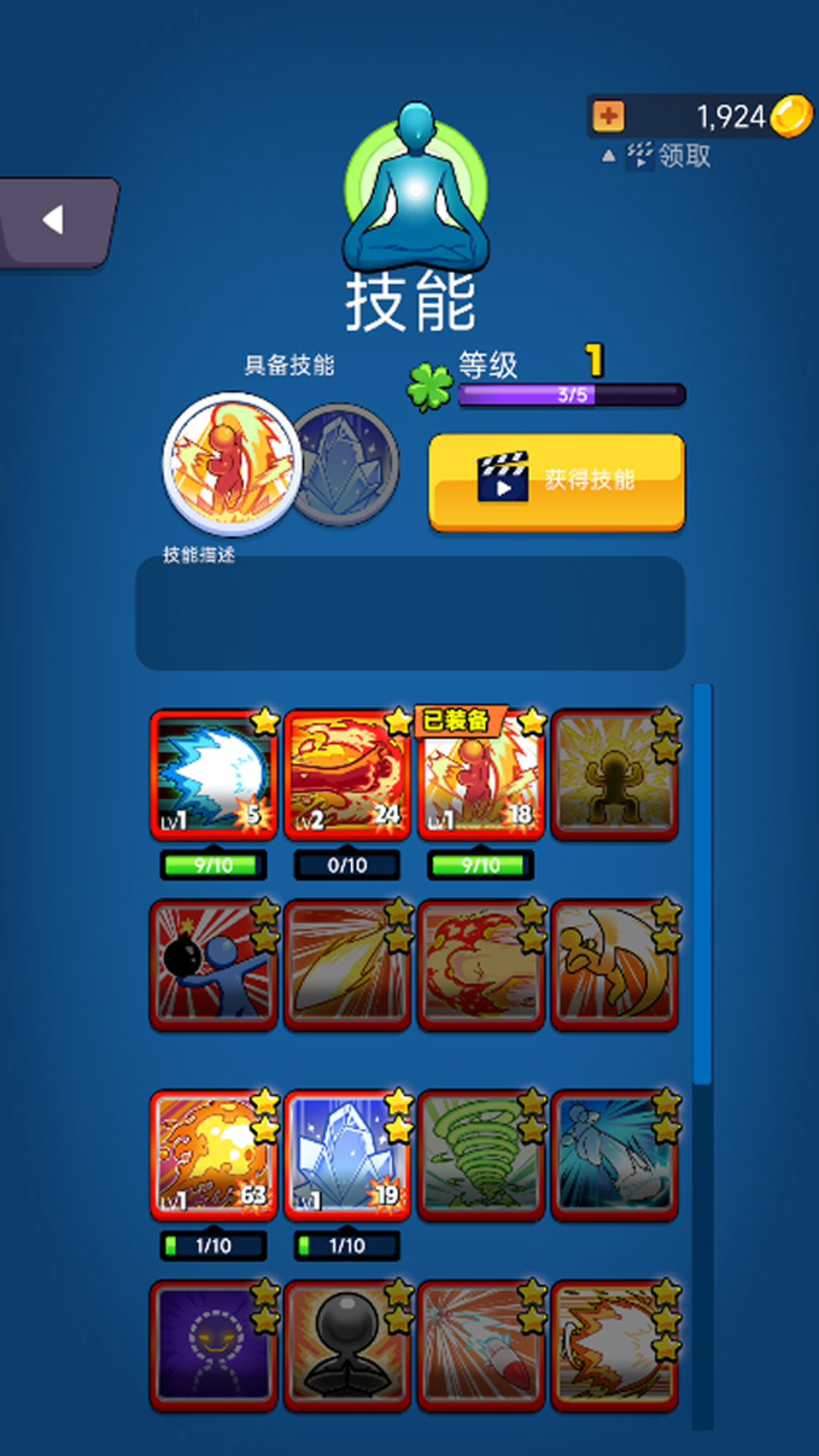
Task: Open the three-star fire blast skill
Action: click(614, 1346)
